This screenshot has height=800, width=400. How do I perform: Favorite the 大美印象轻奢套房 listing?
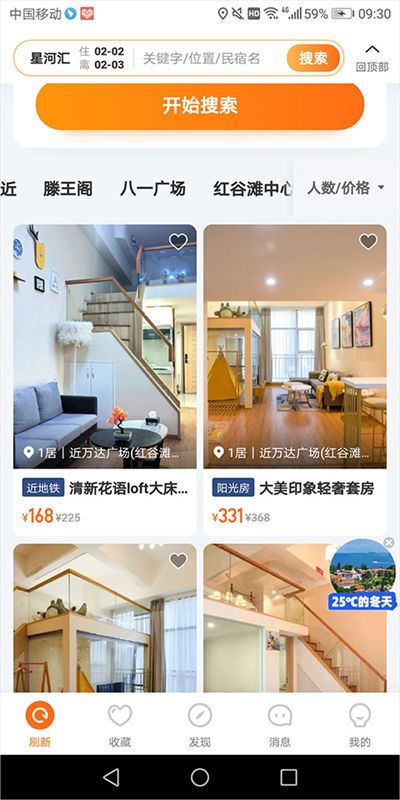(x=368, y=241)
